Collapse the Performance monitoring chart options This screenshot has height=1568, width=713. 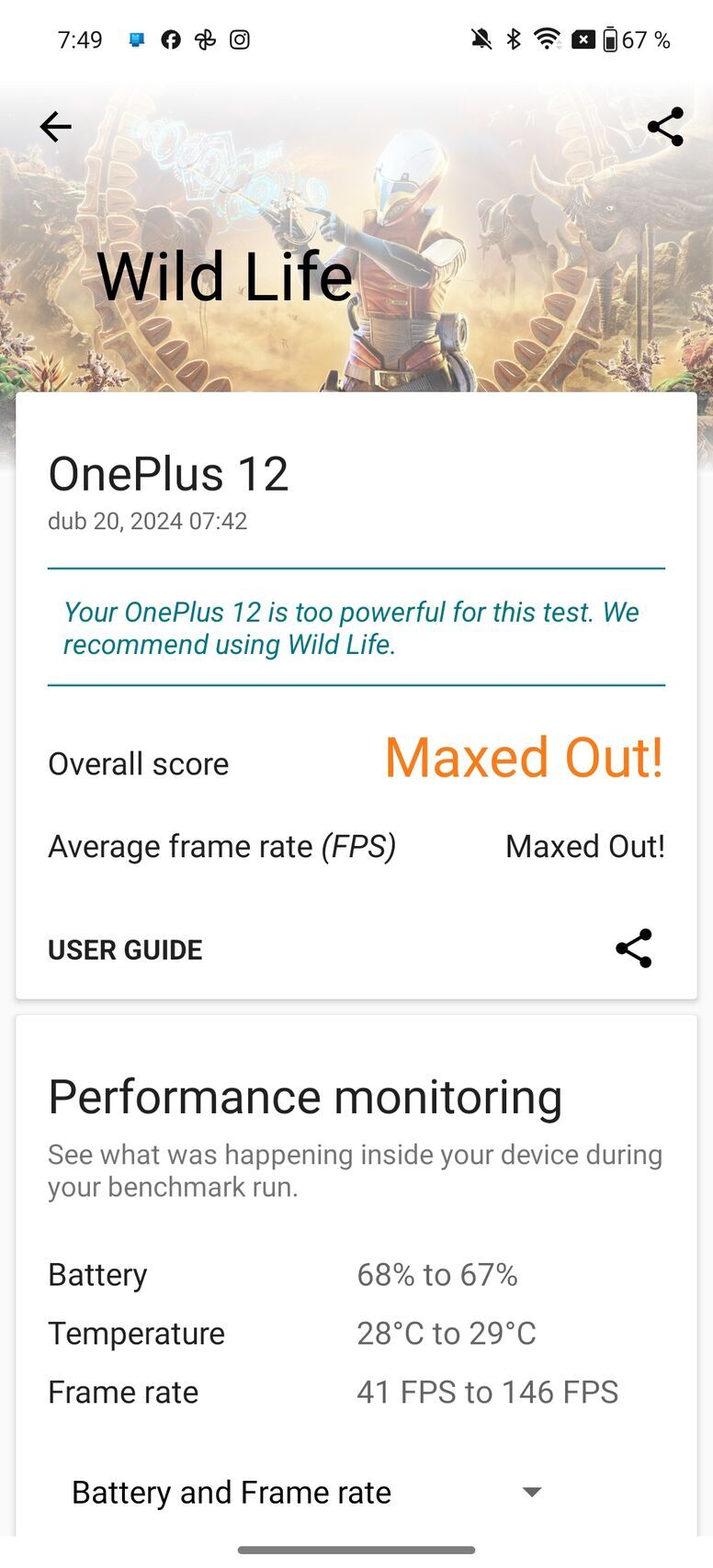click(x=531, y=1492)
